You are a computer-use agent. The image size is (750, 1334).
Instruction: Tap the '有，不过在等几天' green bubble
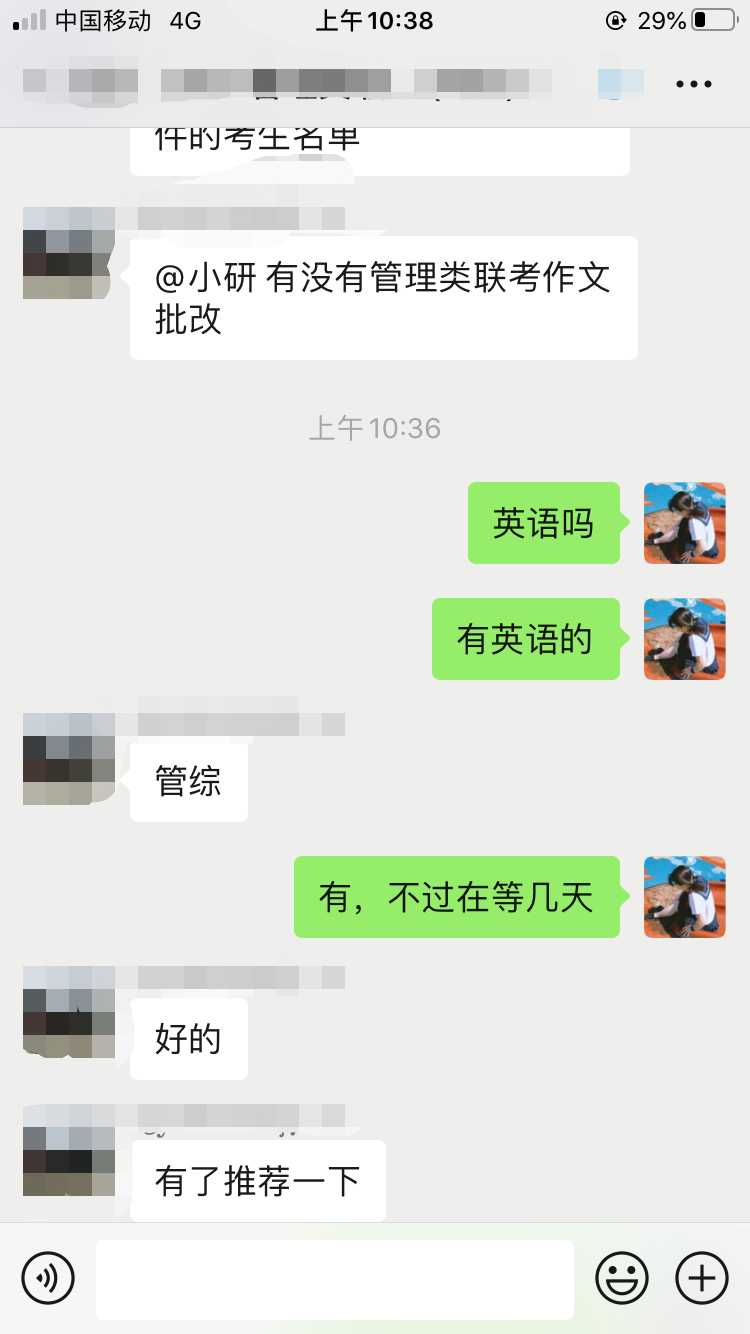pos(456,897)
